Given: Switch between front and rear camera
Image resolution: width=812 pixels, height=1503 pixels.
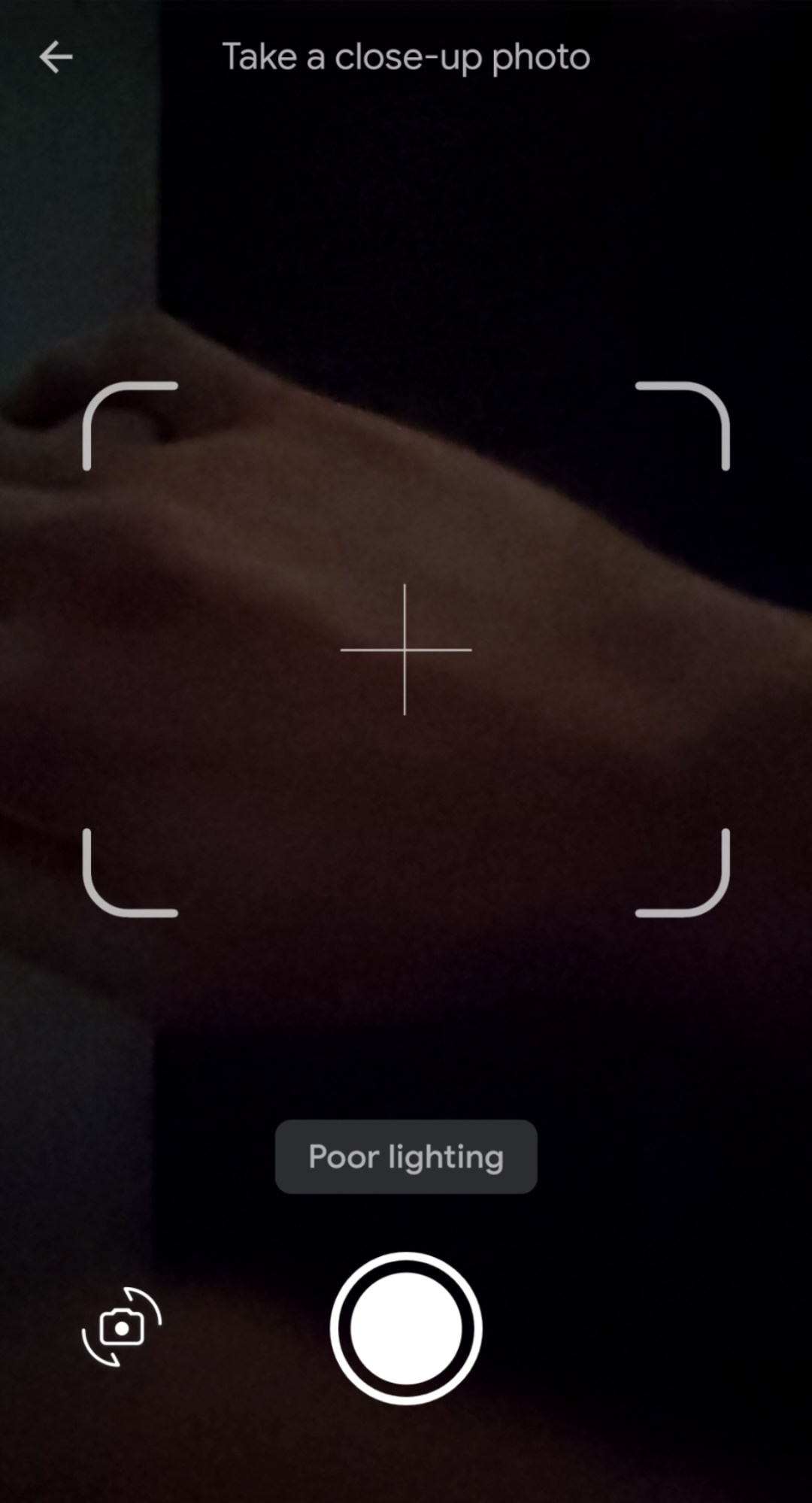Looking at the screenshot, I should point(122,1327).
